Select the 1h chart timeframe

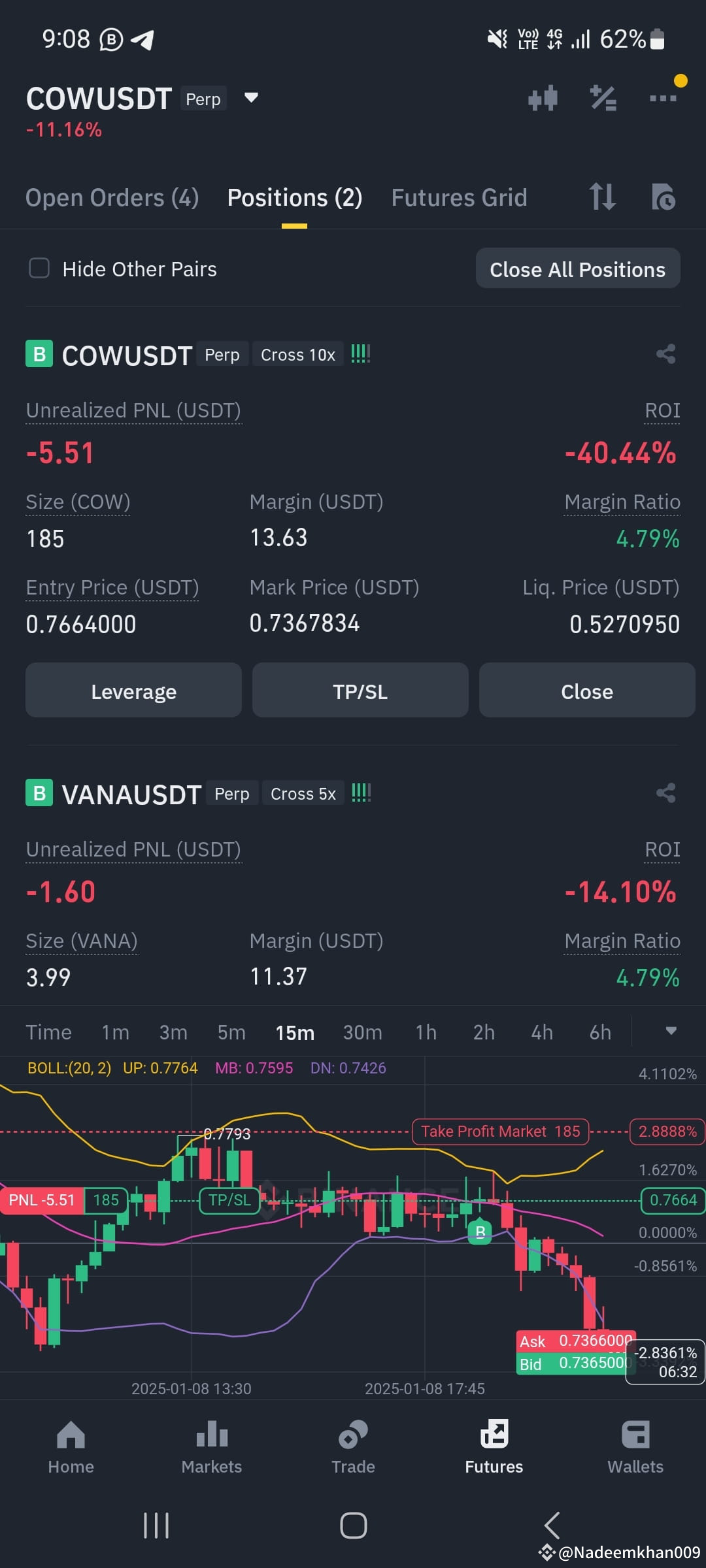tap(425, 1032)
